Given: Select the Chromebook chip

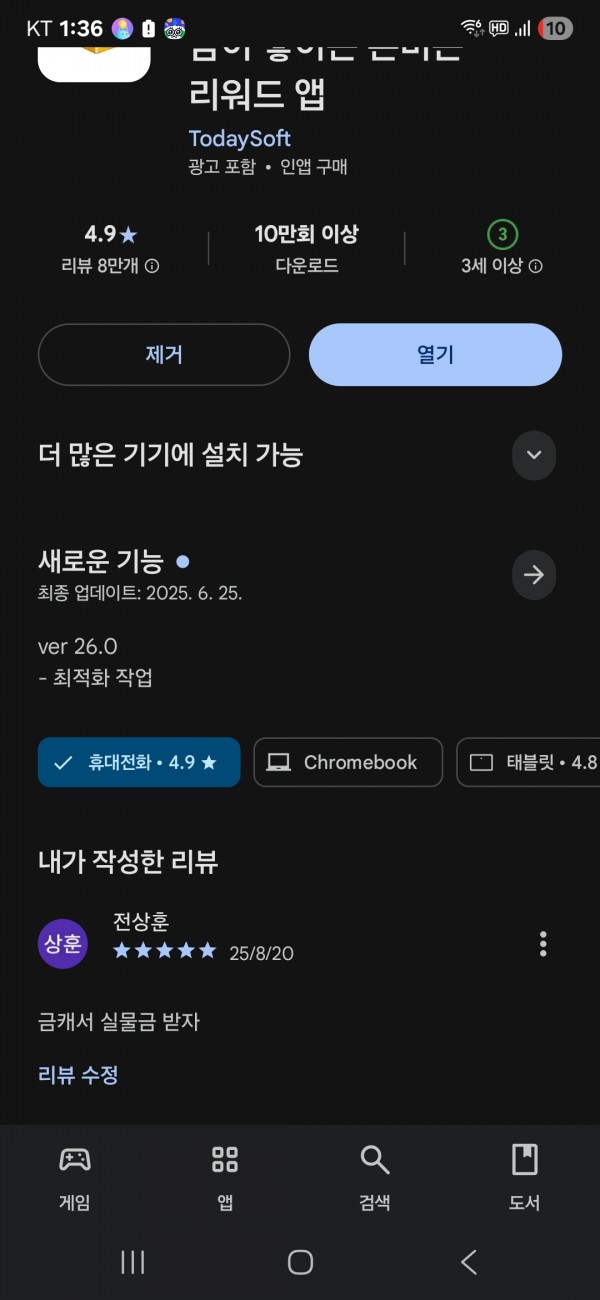Looking at the screenshot, I should point(348,762).
